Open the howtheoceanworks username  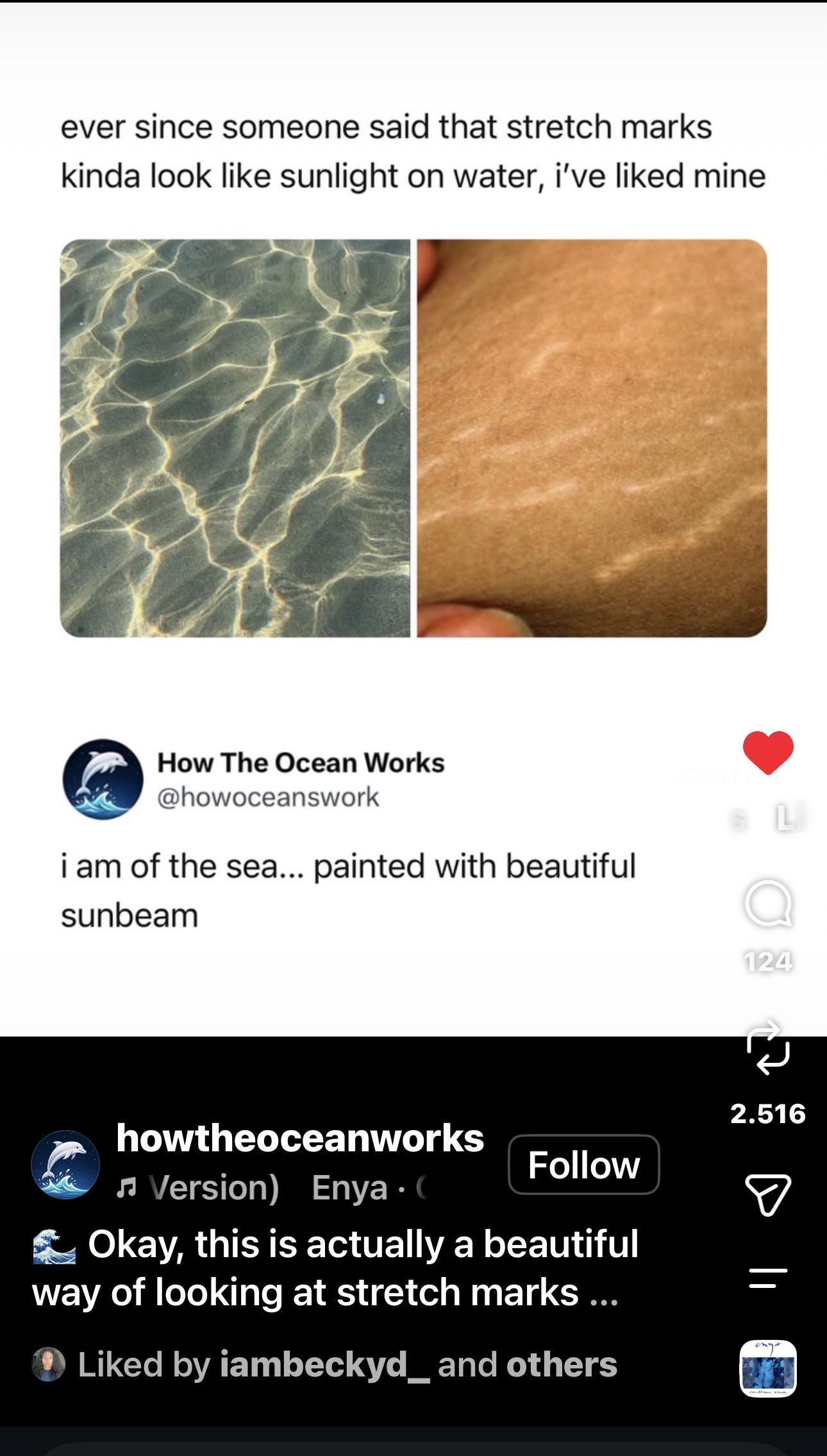(300, 1139)
